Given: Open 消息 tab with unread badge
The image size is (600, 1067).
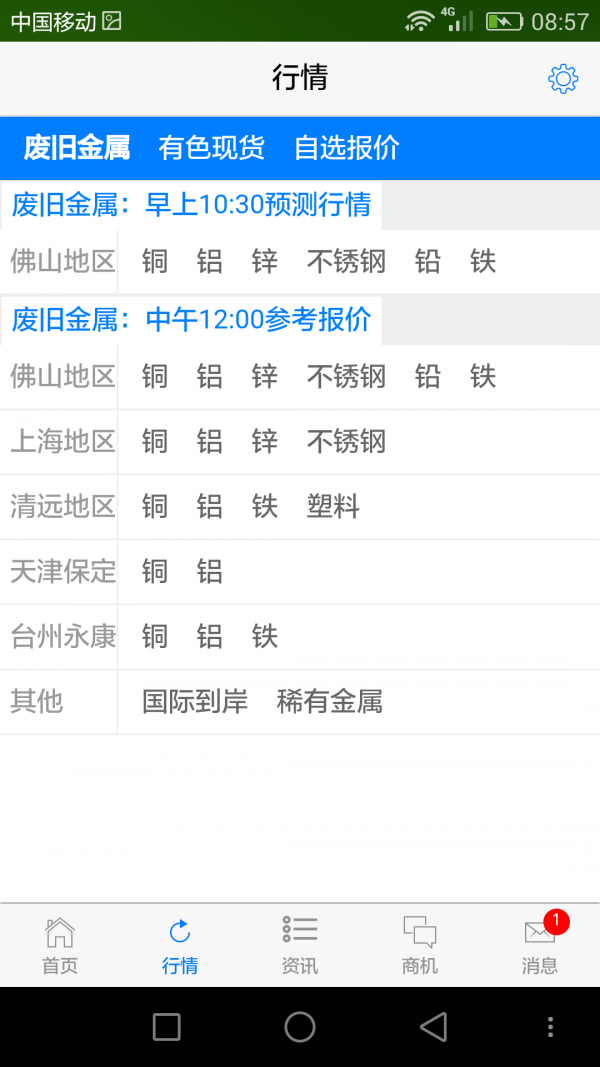Looking at the screenshot, I should (540, 945).
